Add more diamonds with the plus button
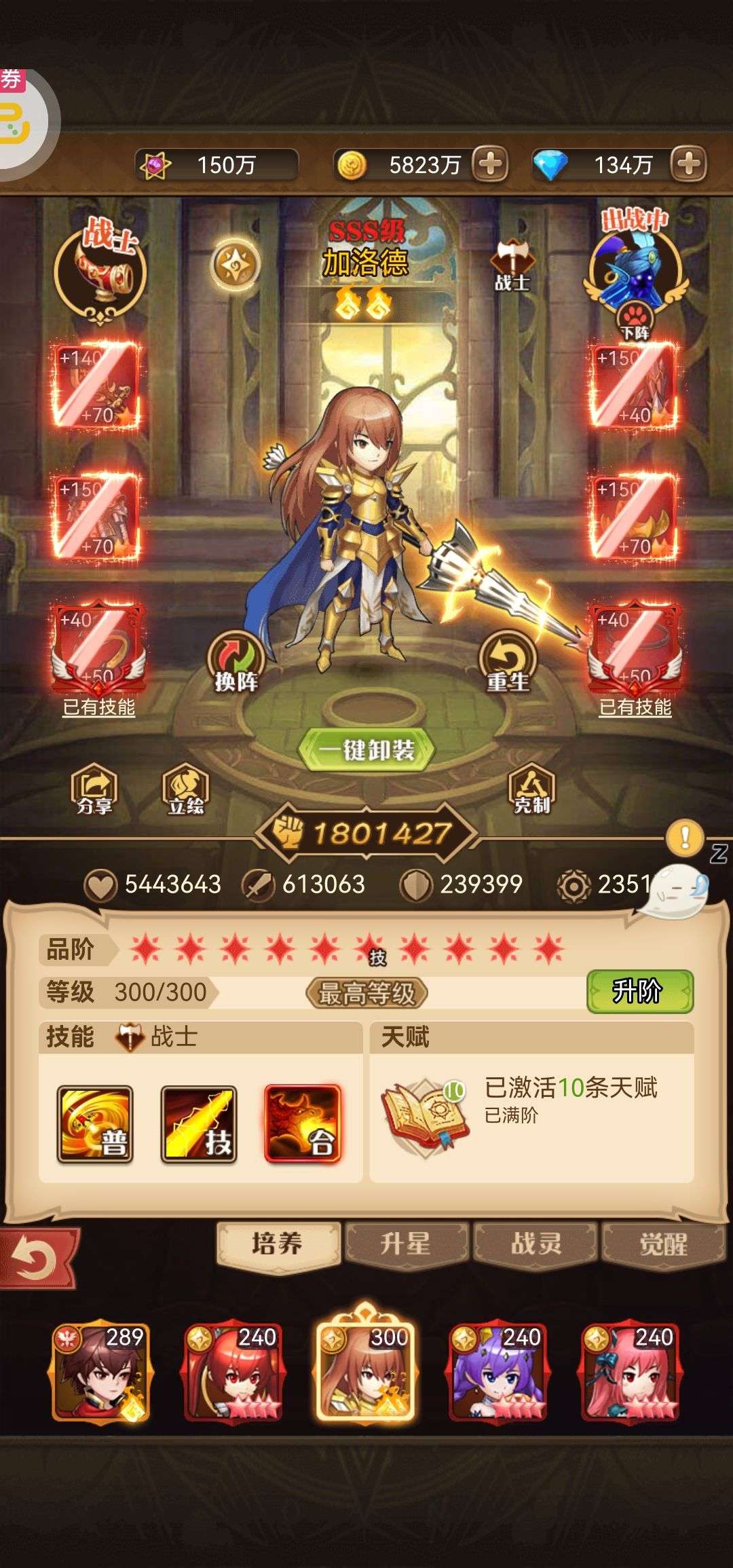 pos(688,164)
